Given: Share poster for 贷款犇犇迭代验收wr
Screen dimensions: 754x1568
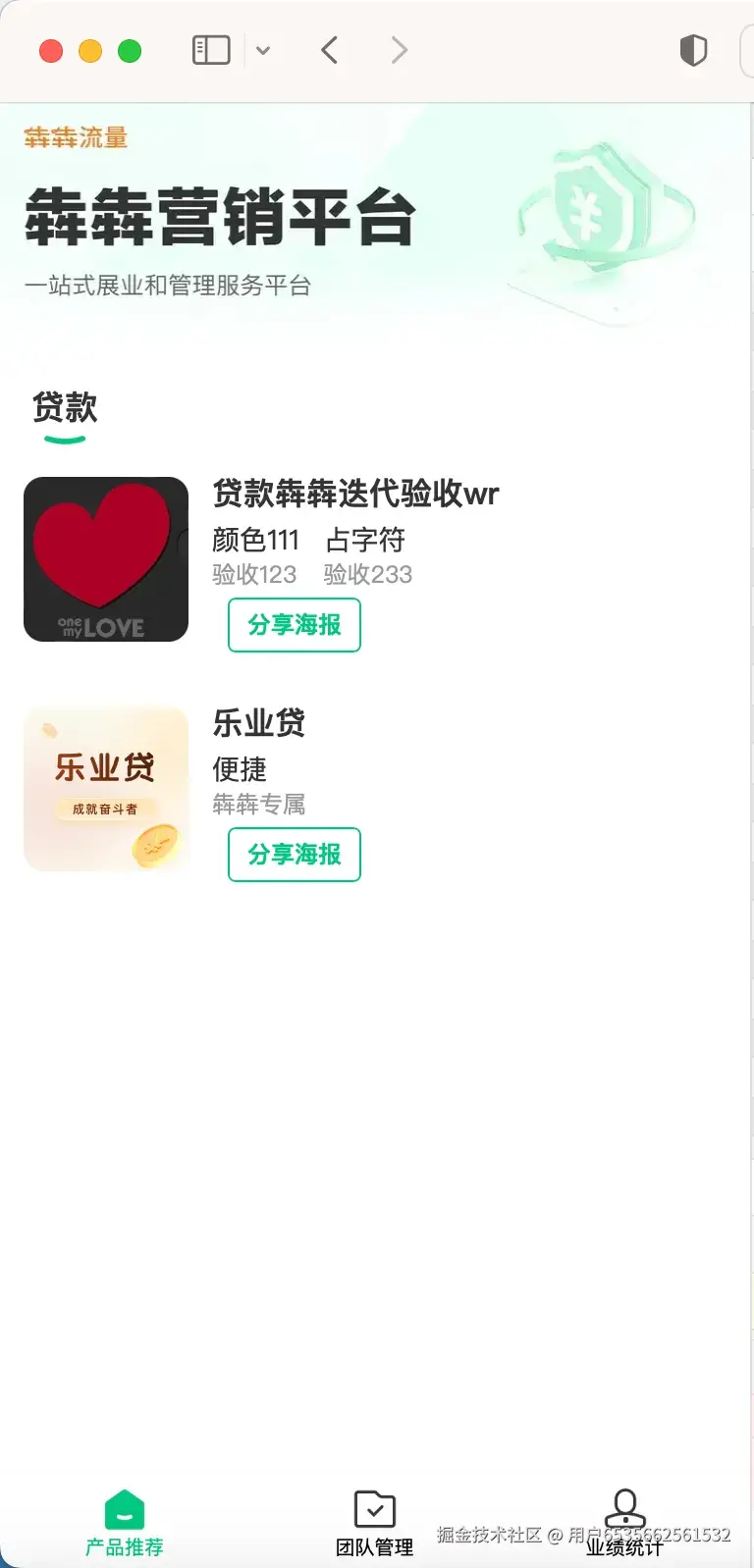Looking at the screenshot, I should [295, 625].
